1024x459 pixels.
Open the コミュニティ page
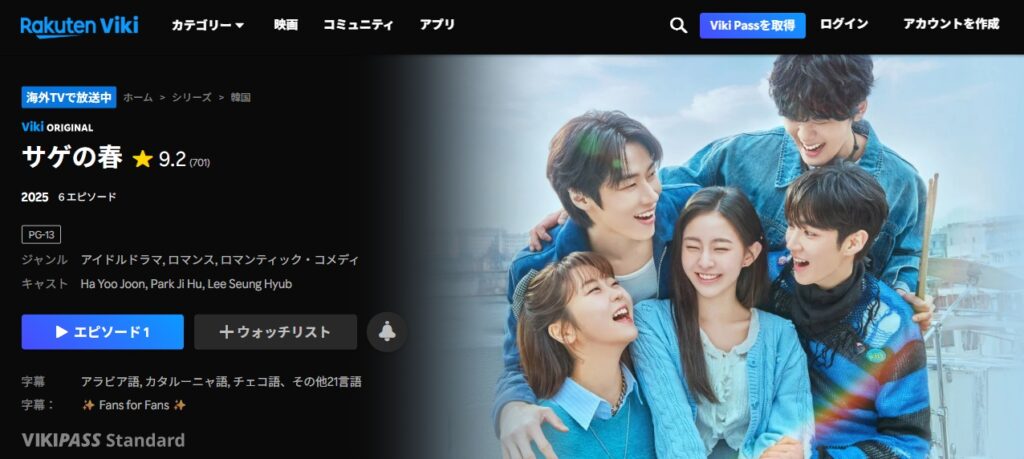tap(358, 25)
